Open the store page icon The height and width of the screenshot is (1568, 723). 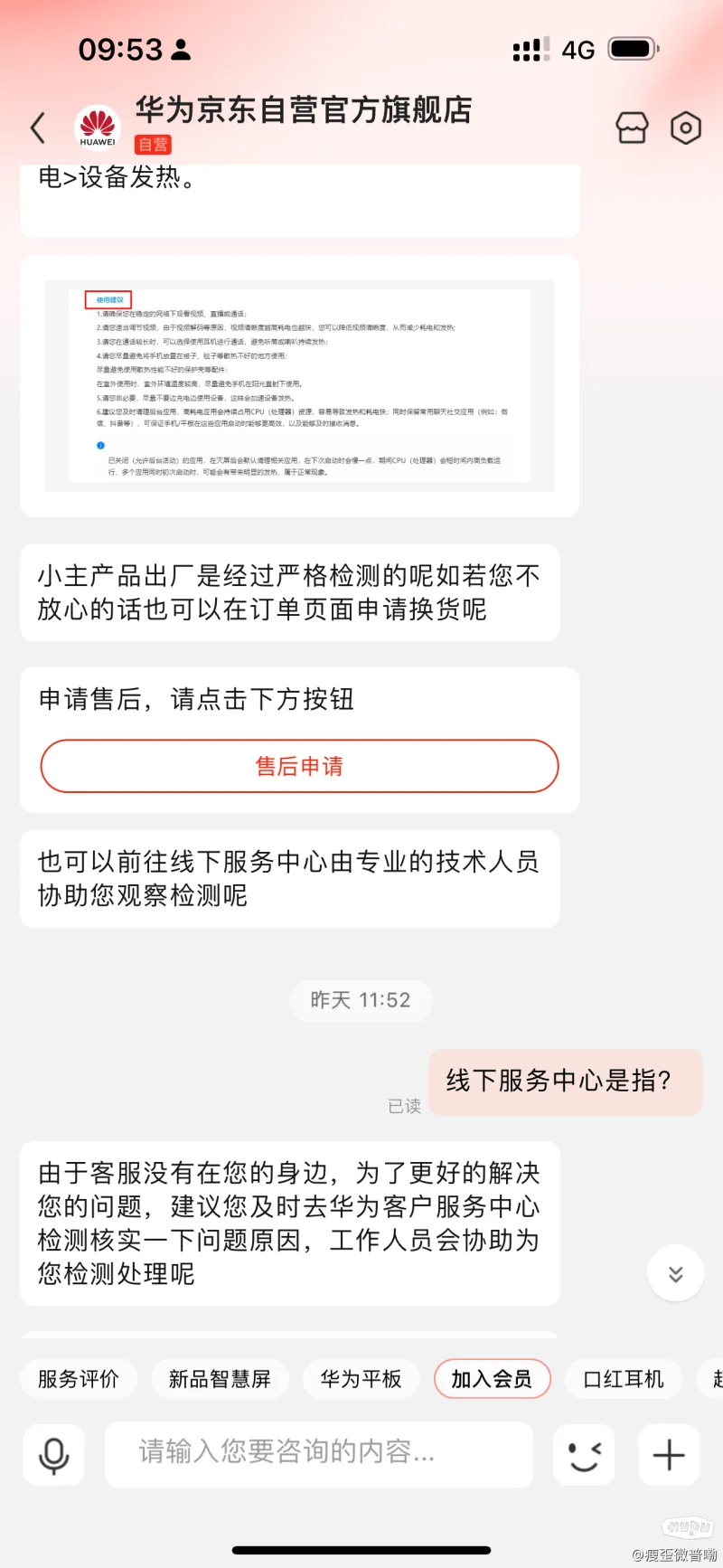coord(632,128)
